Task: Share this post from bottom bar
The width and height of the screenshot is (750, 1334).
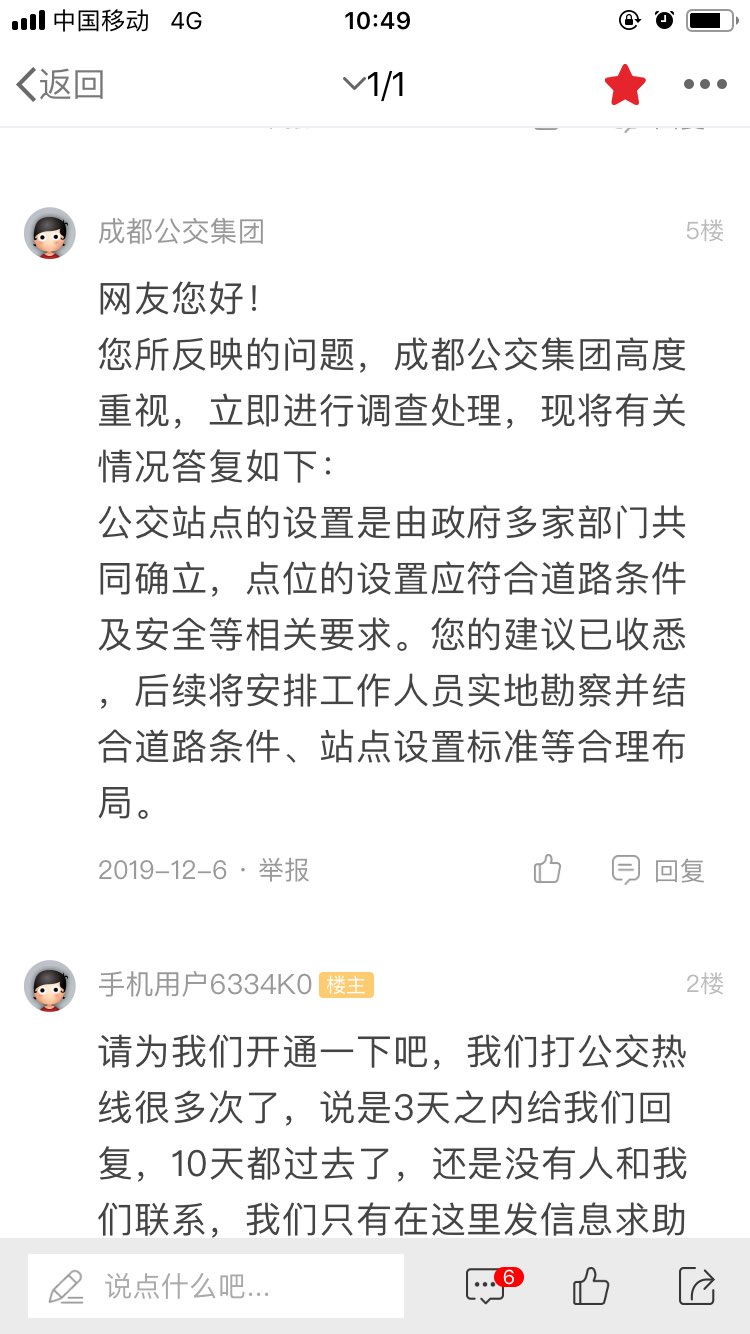Action: (696, 1286)
